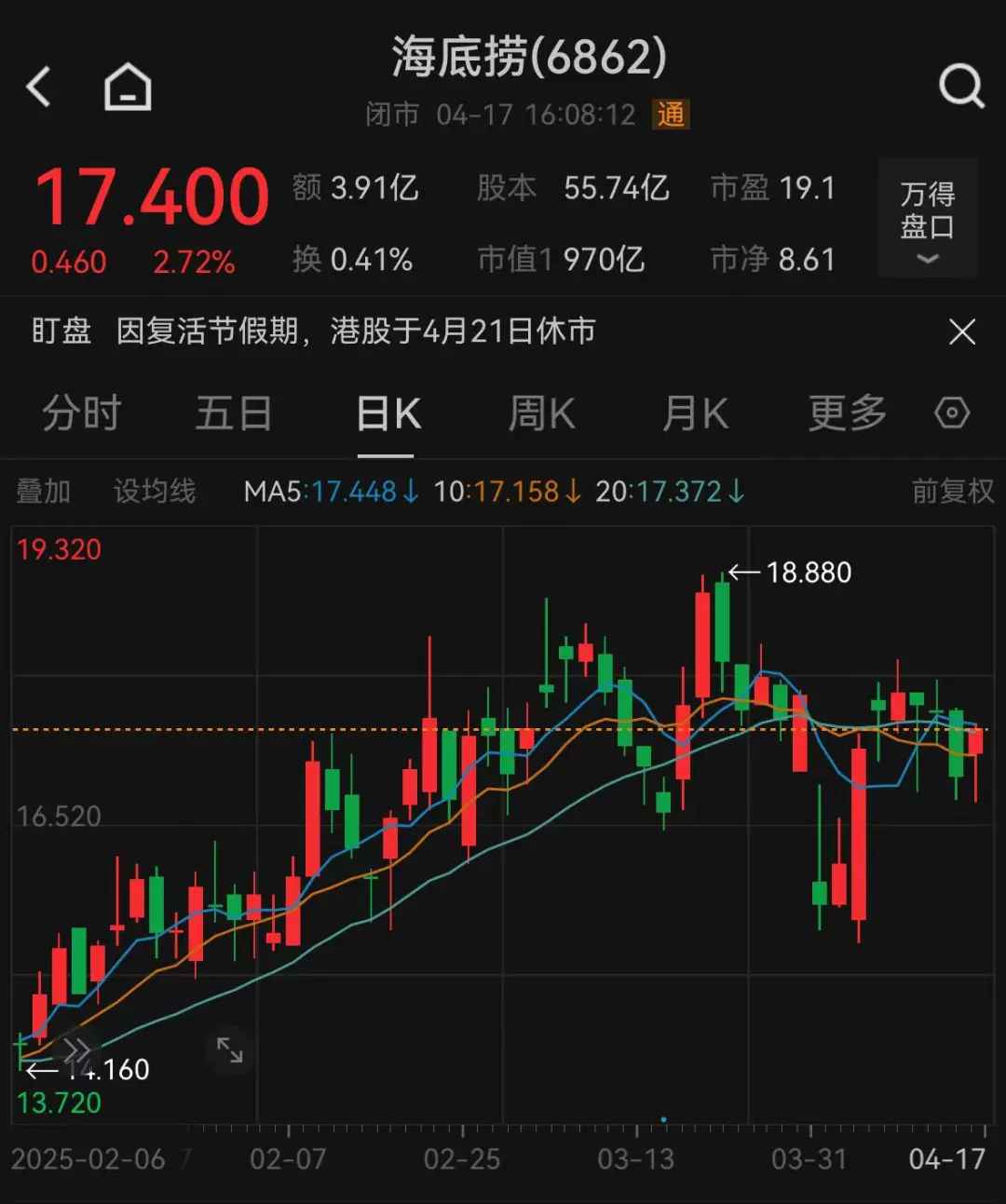Switch to the 五日 chart tab
The height and width of the screenshot is (1204, 1006).
[x=233, y=413]
